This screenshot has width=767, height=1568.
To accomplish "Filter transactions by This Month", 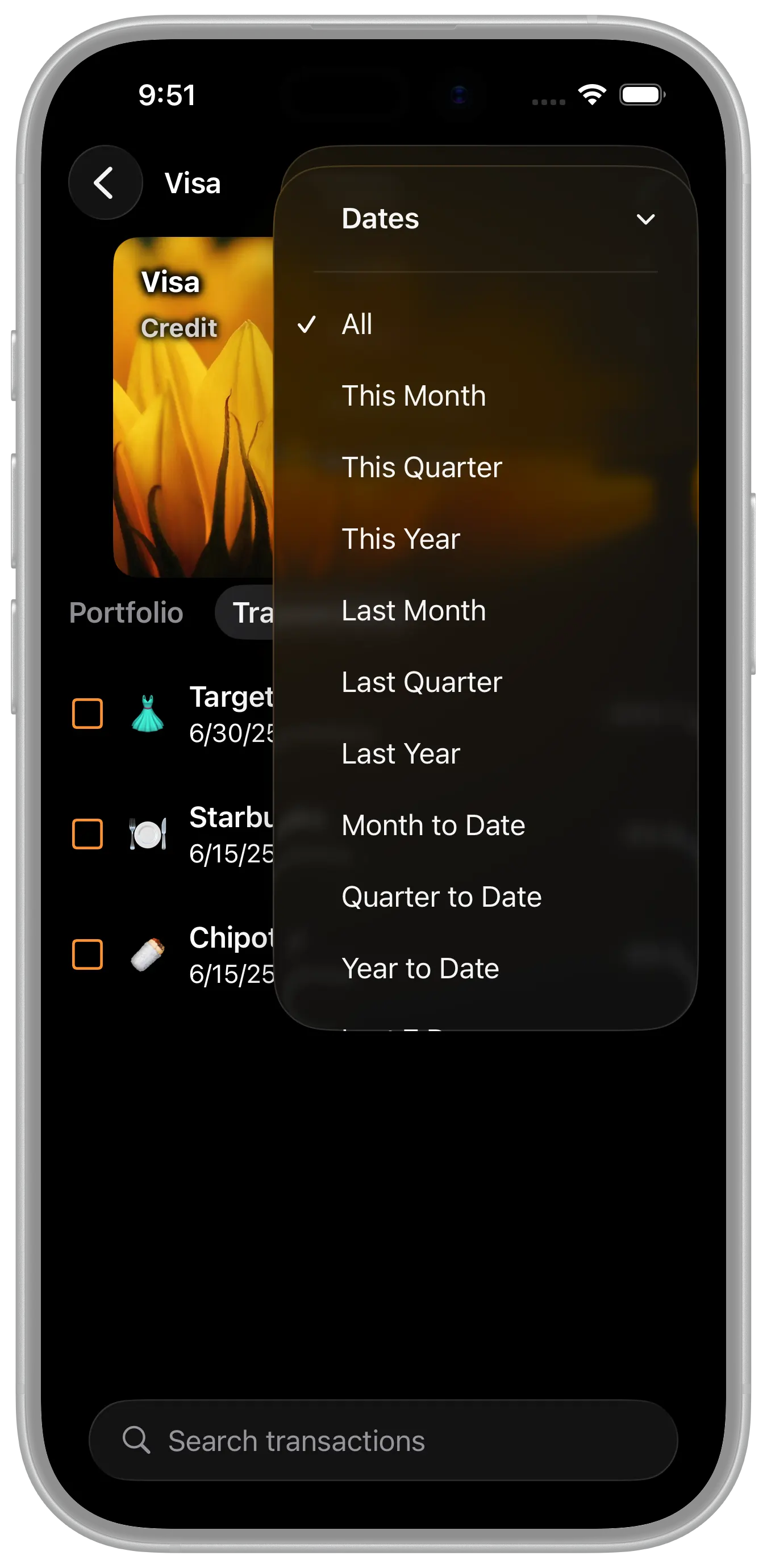I will click(414, 397).
